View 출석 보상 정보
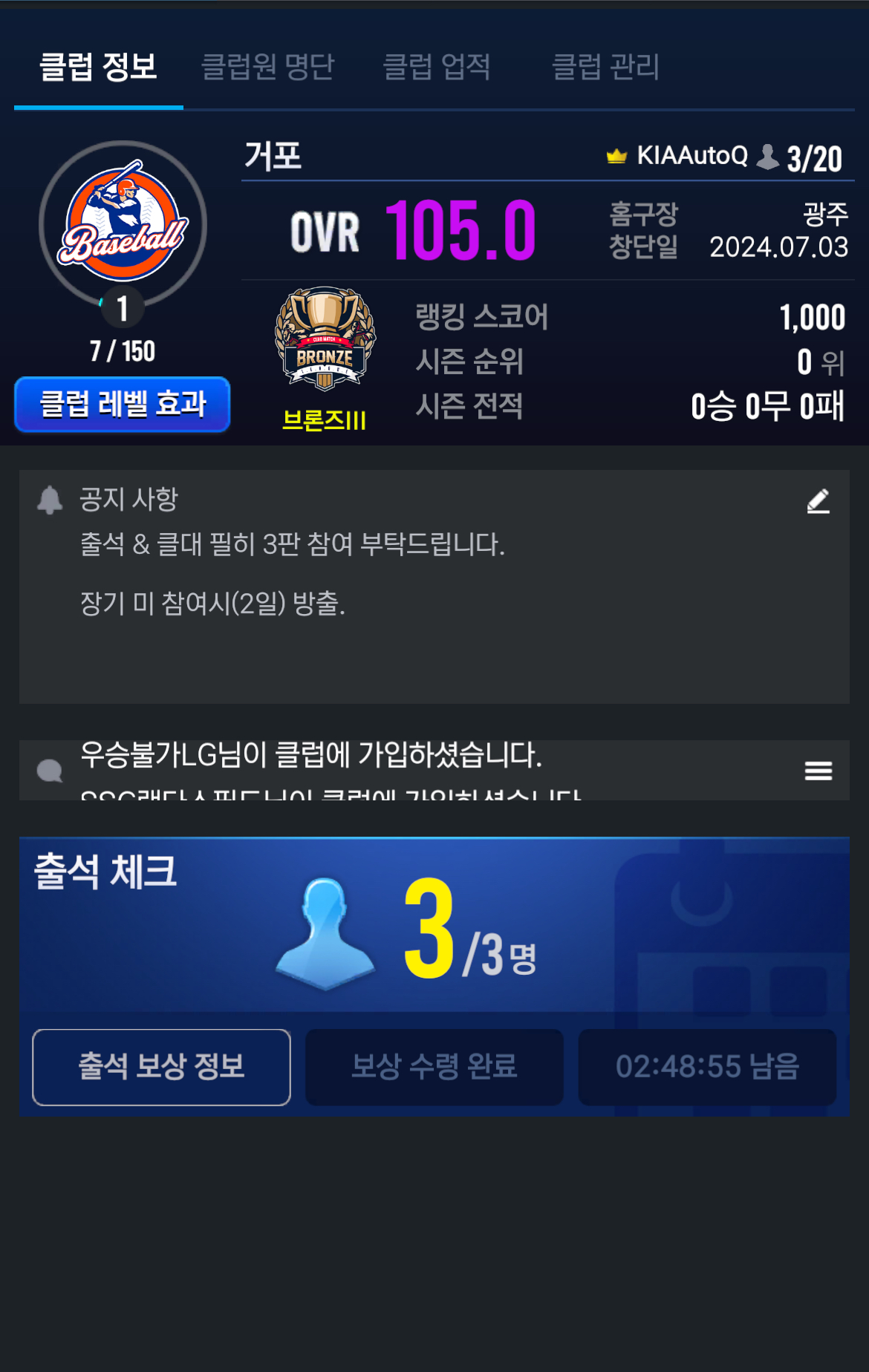869x1372 pixels. [x=161, y=1067]
